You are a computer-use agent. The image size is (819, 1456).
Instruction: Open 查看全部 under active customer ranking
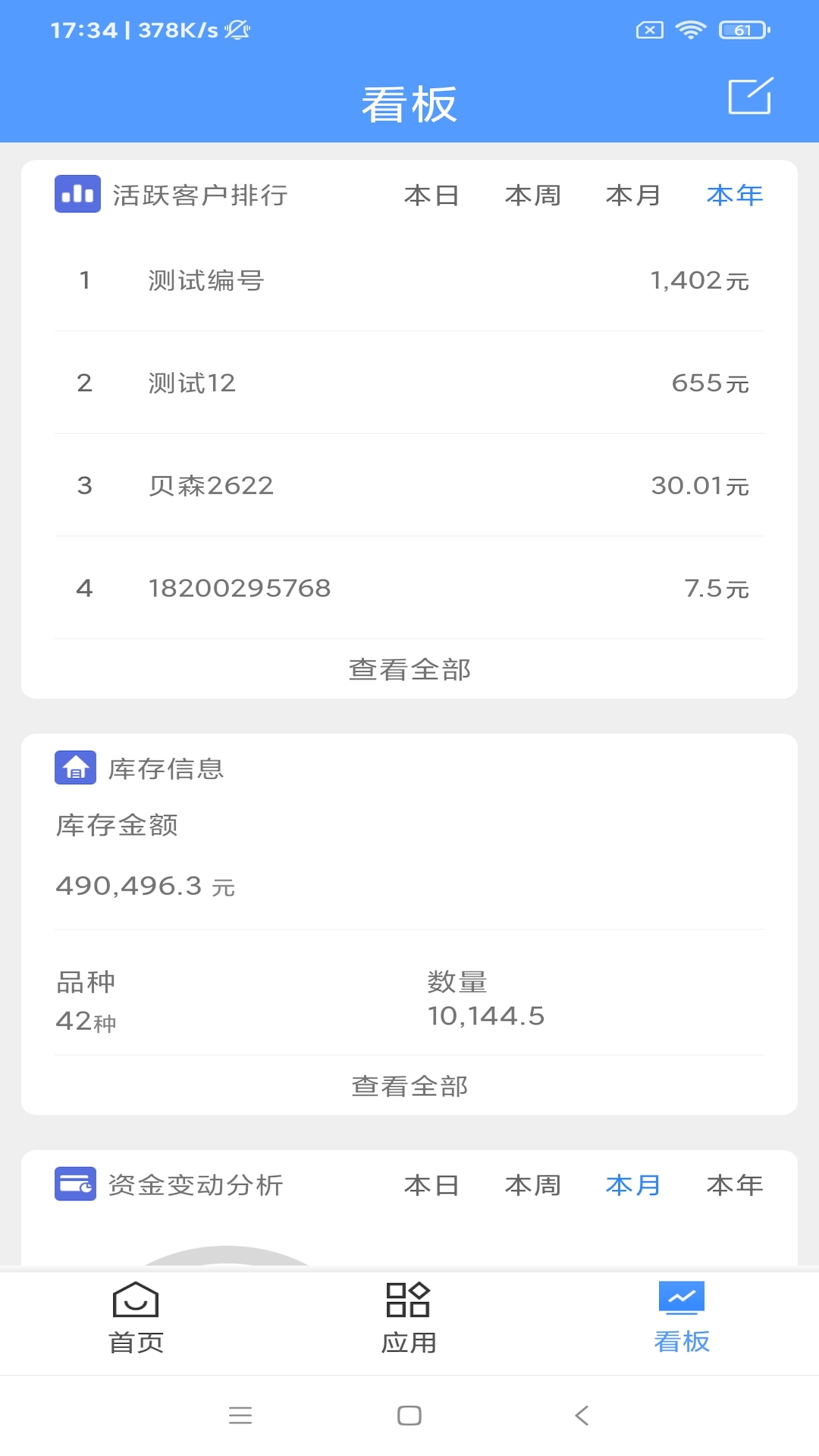click(x=409, y=670)
